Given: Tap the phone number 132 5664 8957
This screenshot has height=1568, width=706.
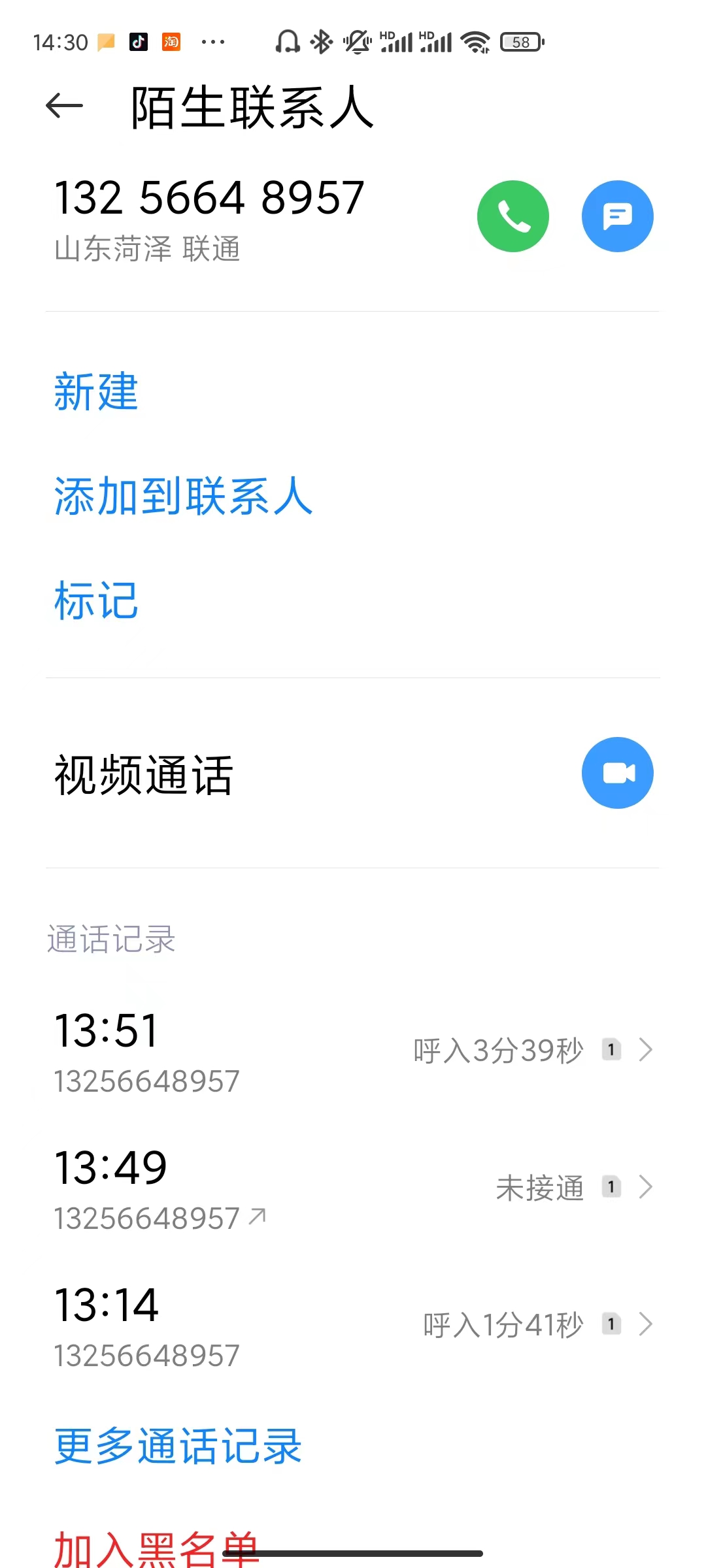Looking at the screenshot, I should (x=209, y=196).
